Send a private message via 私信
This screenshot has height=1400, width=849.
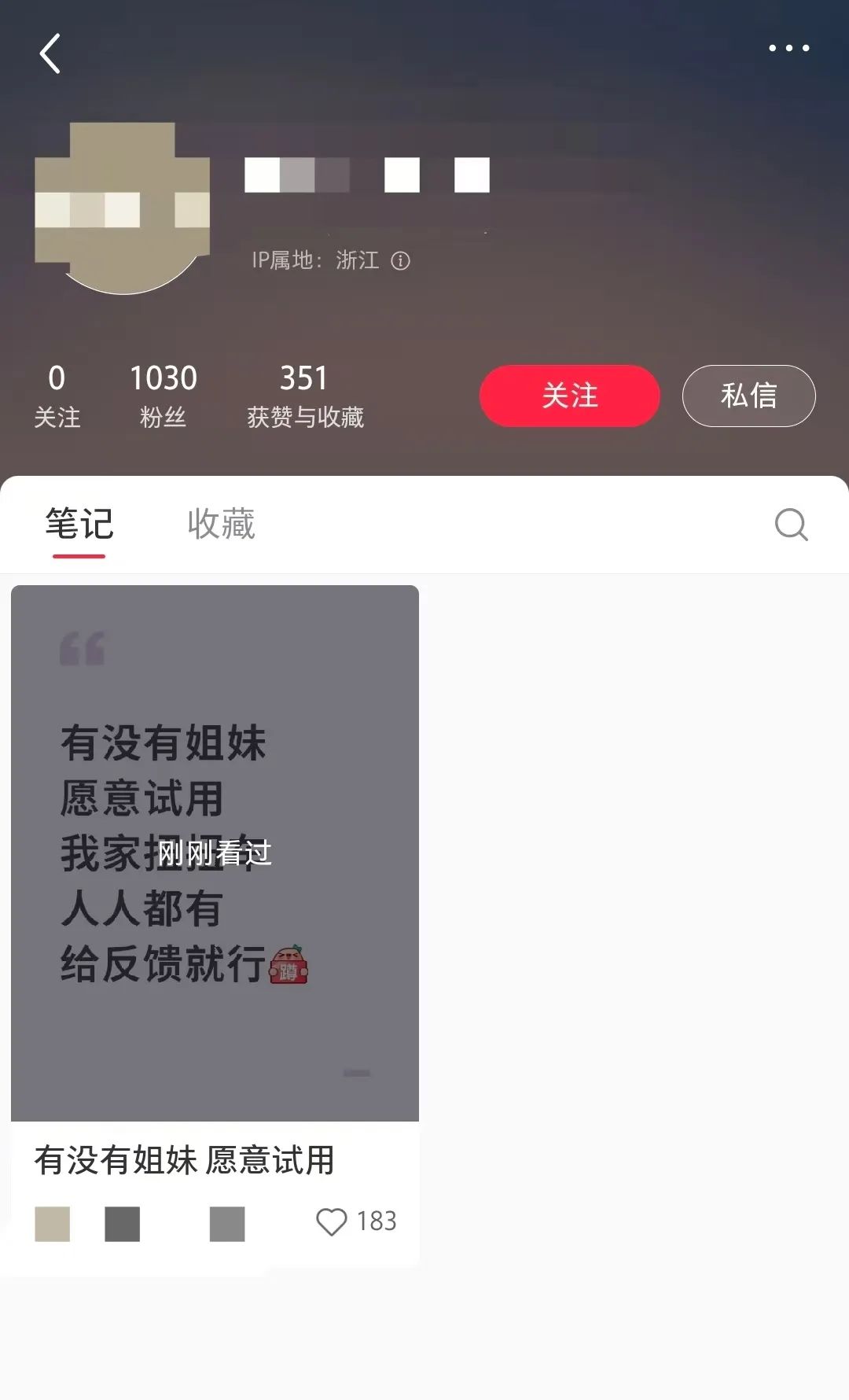click(x=748, y=396)
